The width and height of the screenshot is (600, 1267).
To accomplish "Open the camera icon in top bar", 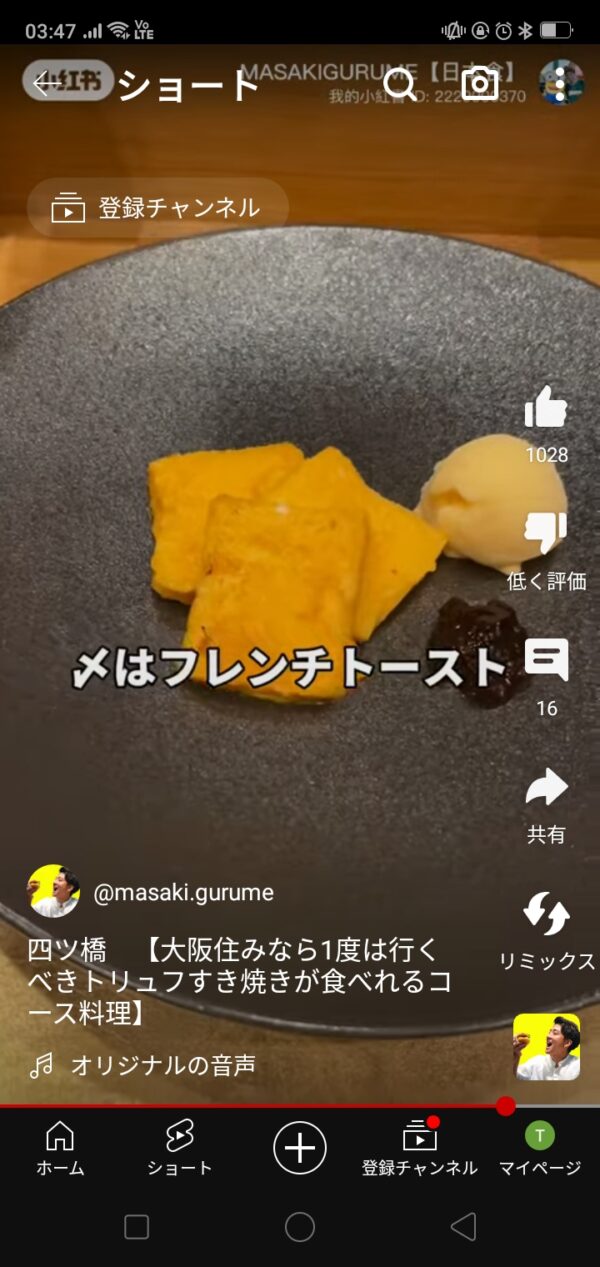I will [480, 84].
